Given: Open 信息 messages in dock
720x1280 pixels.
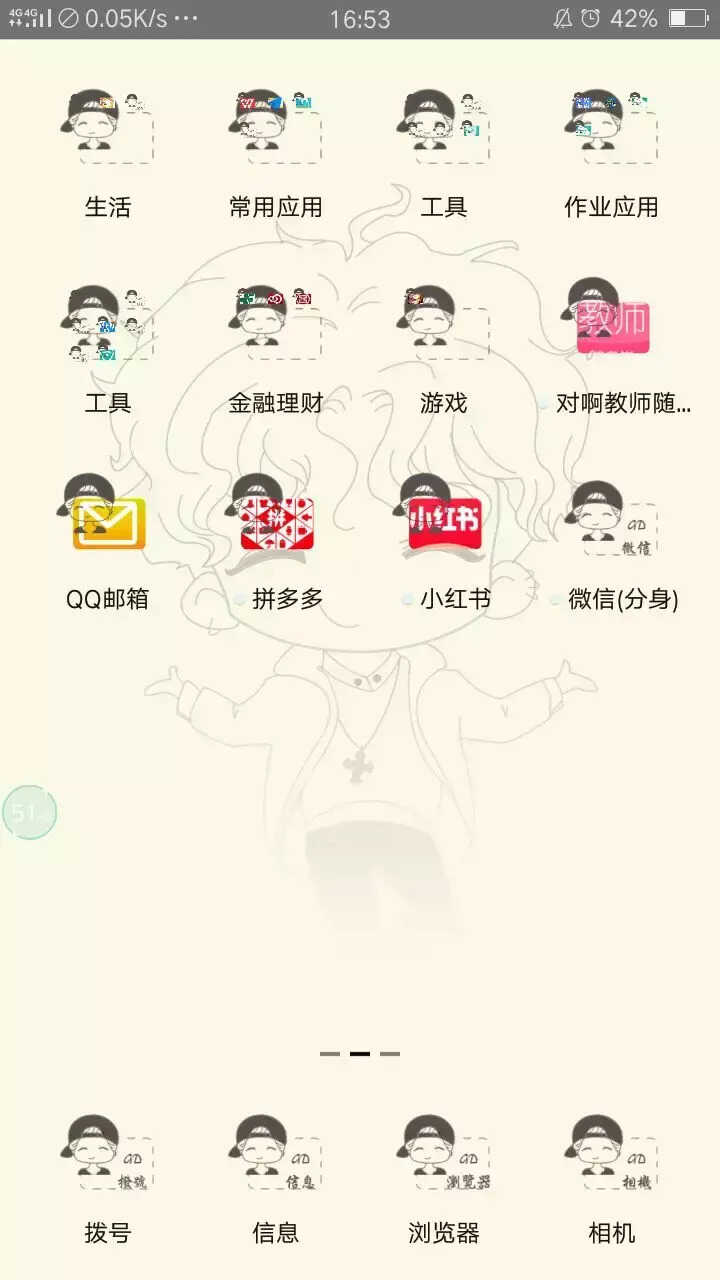Looking at the screenshot, I should coord(275,1156).
